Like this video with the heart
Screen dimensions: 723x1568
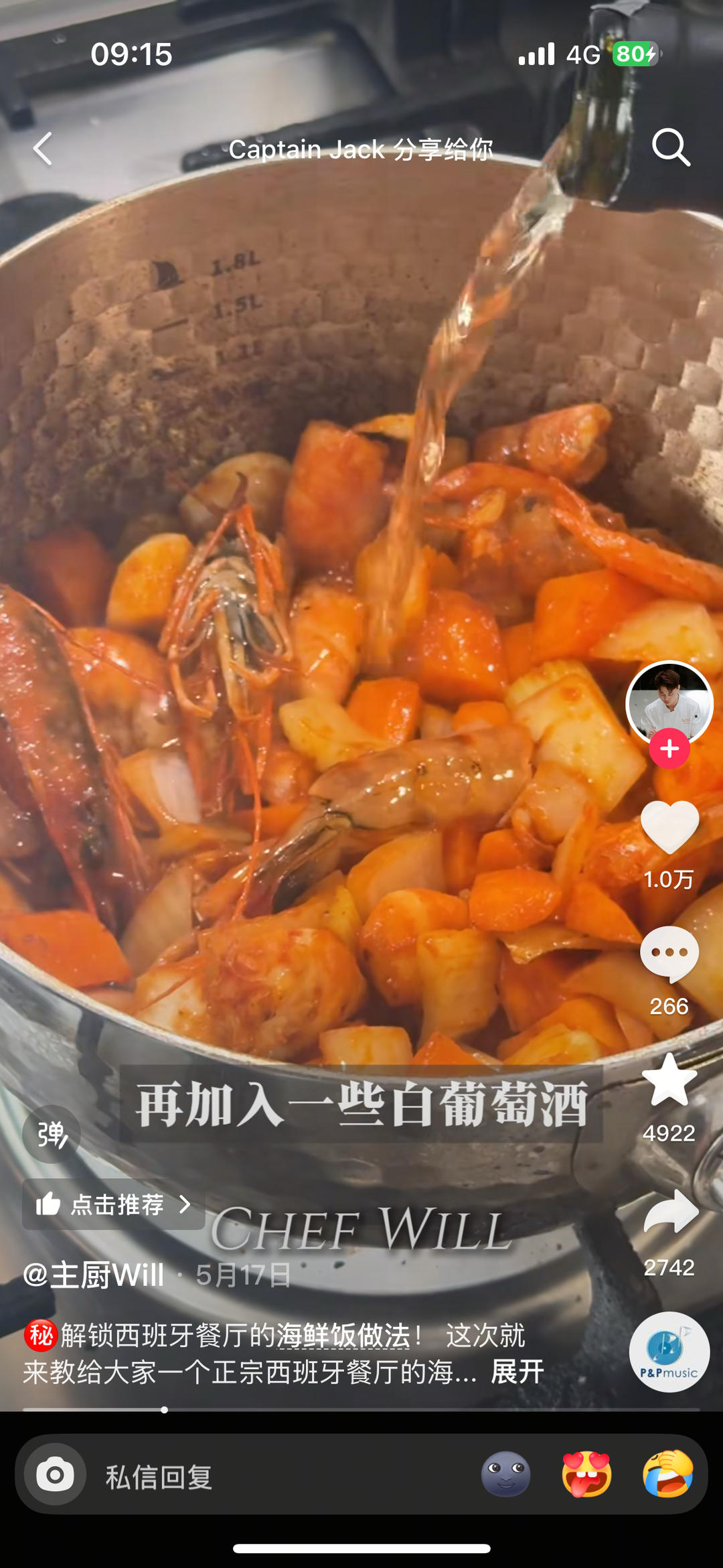(669, 828)
